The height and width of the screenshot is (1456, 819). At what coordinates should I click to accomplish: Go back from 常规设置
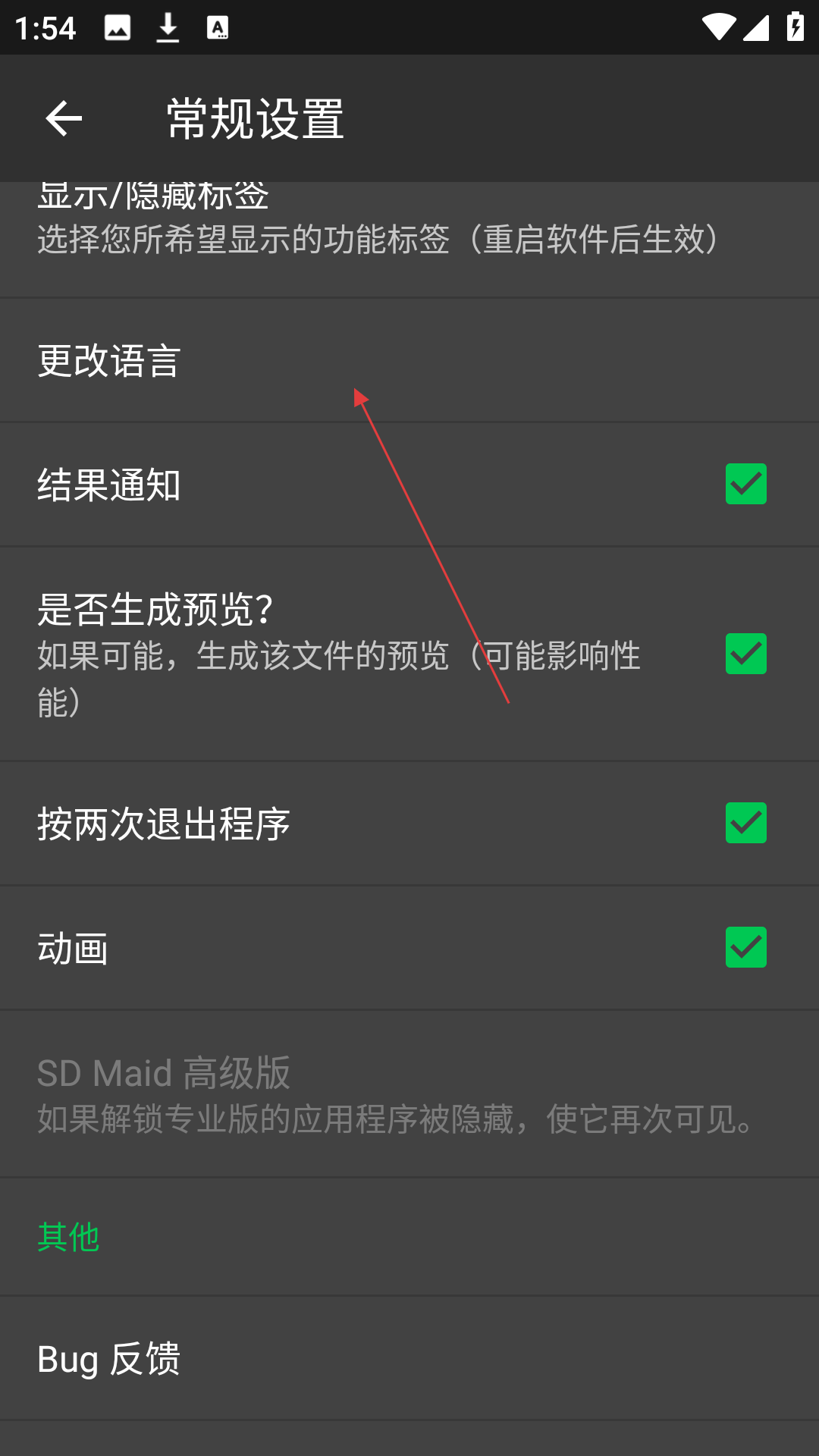tap(64, 118)
